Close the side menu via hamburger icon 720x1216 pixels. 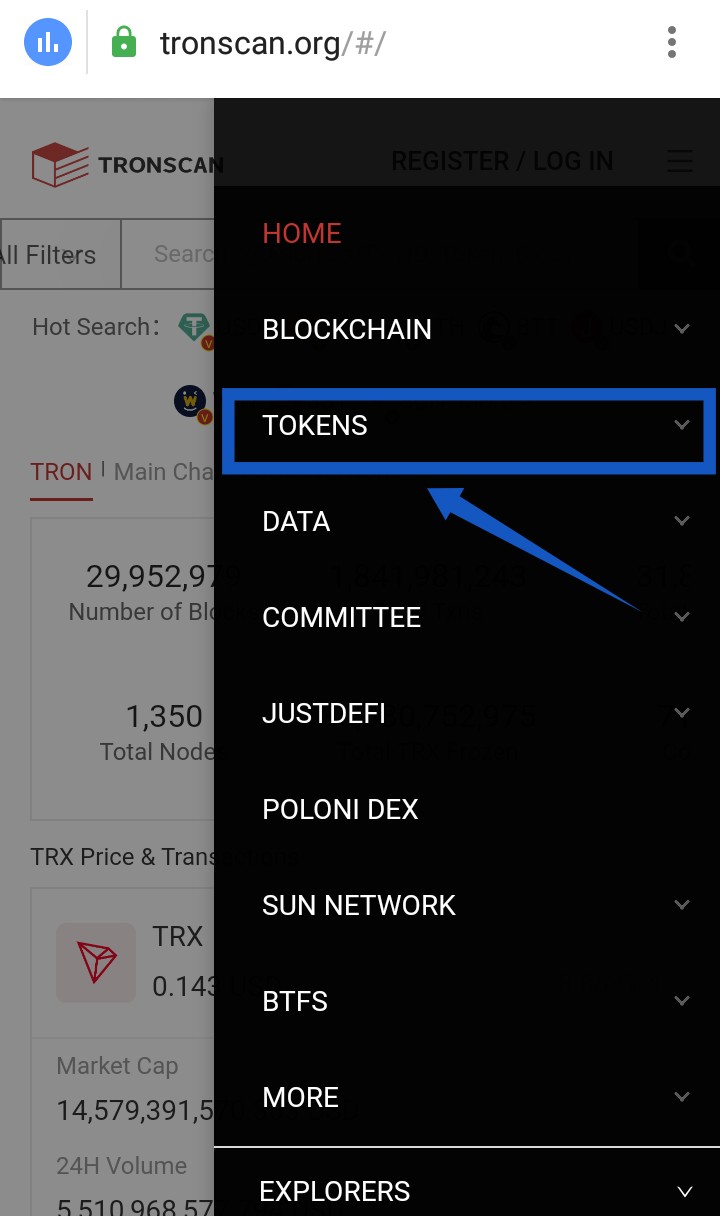pyautogui.click(x=680, y=161)
